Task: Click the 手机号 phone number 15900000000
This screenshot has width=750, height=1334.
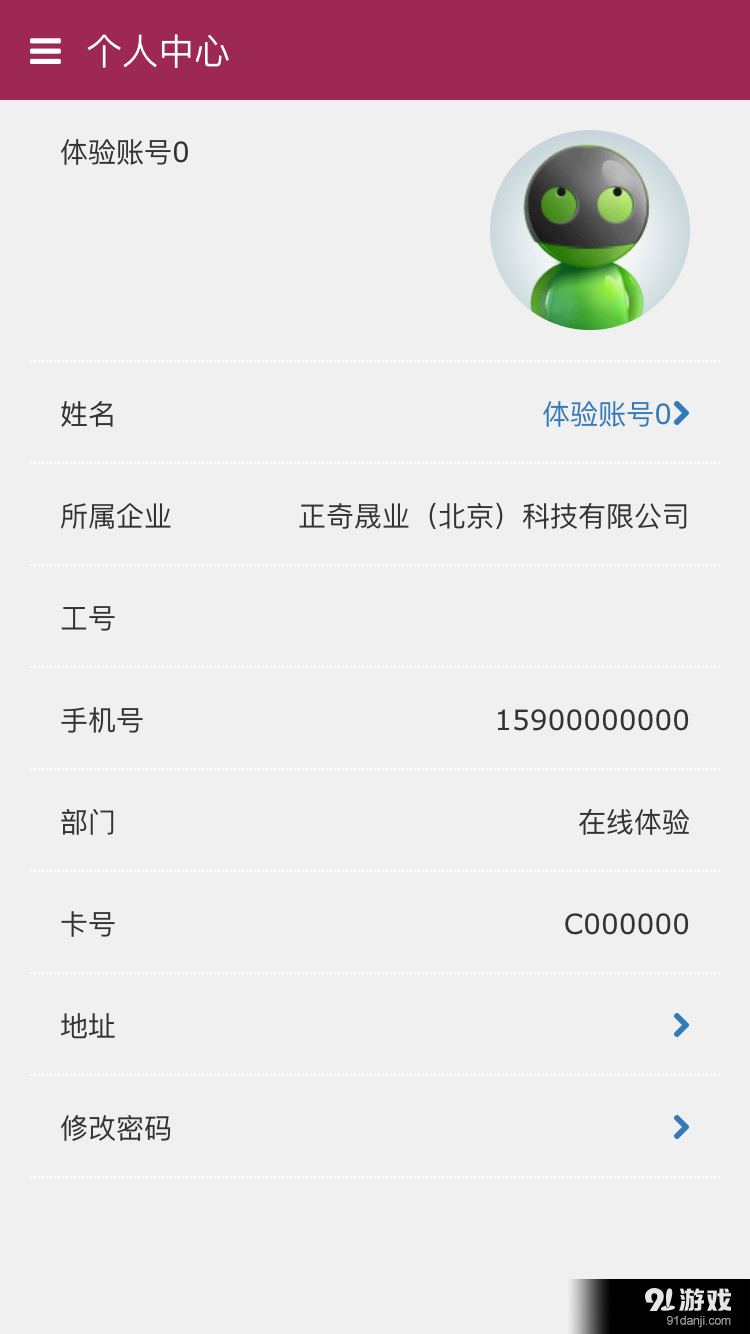Action: [590, 720]
